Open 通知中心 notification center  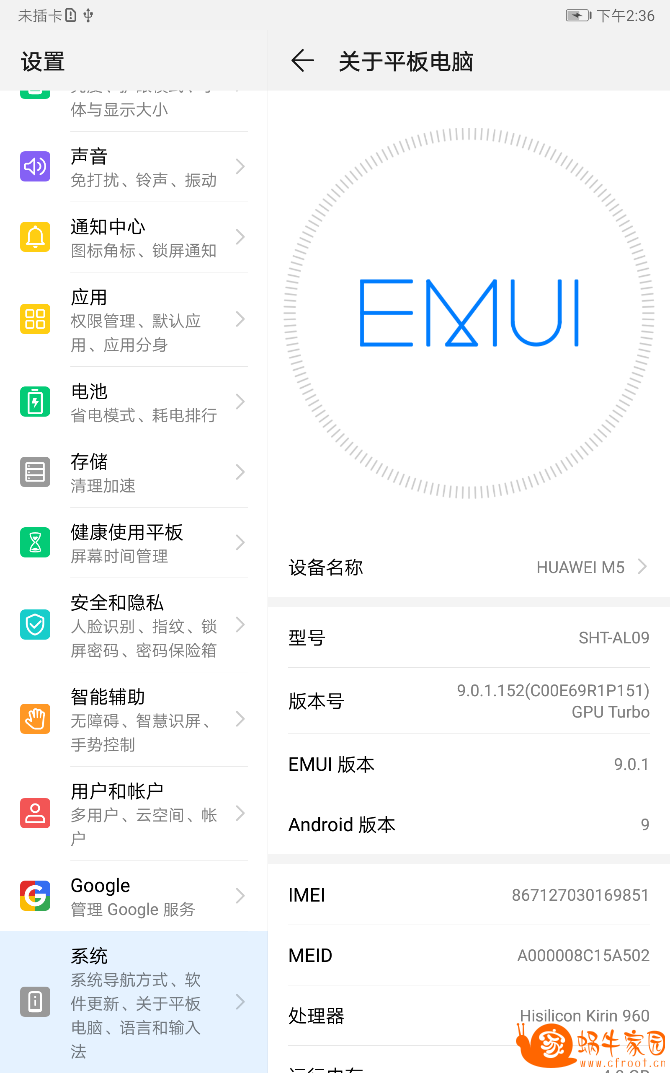coord(134,238)
